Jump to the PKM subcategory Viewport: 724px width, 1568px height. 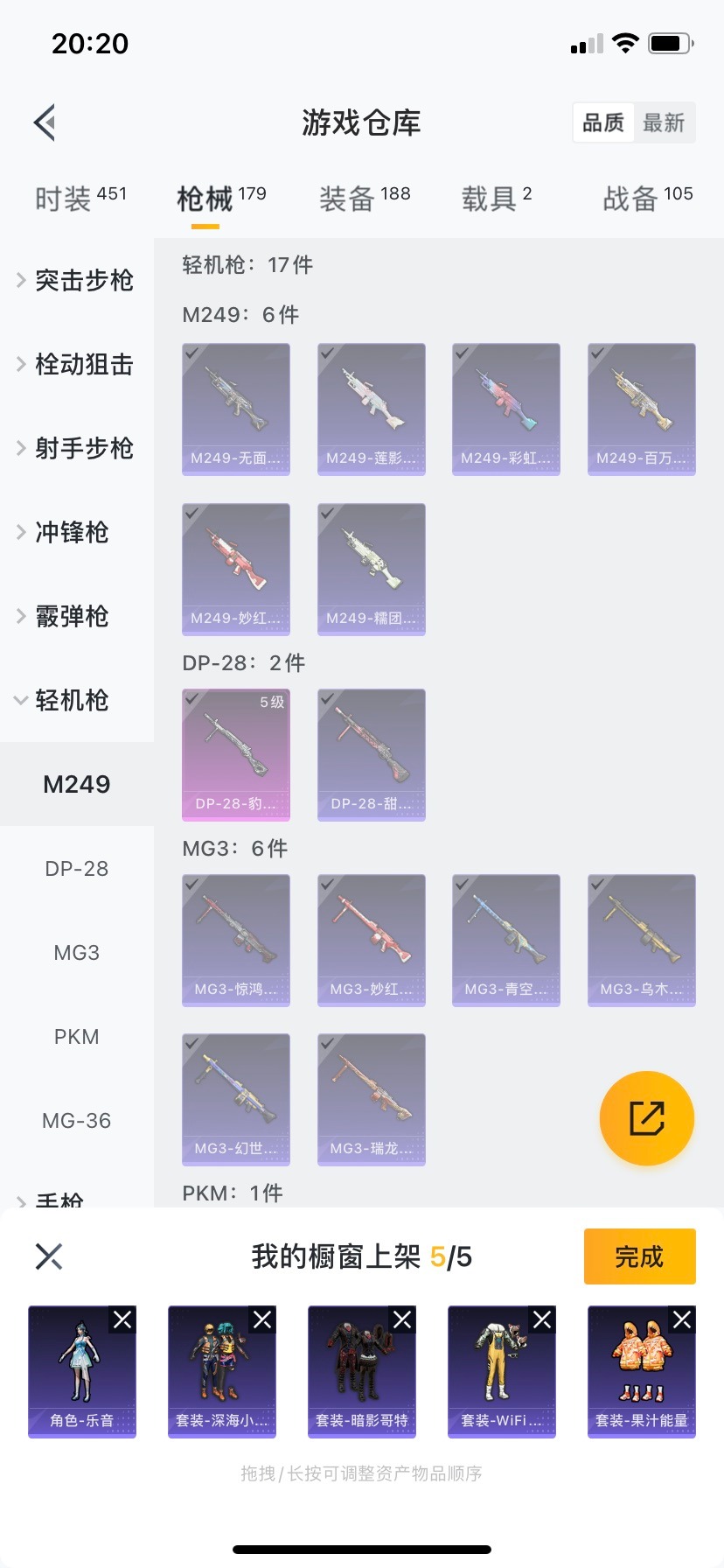[x=77, y=1037]
